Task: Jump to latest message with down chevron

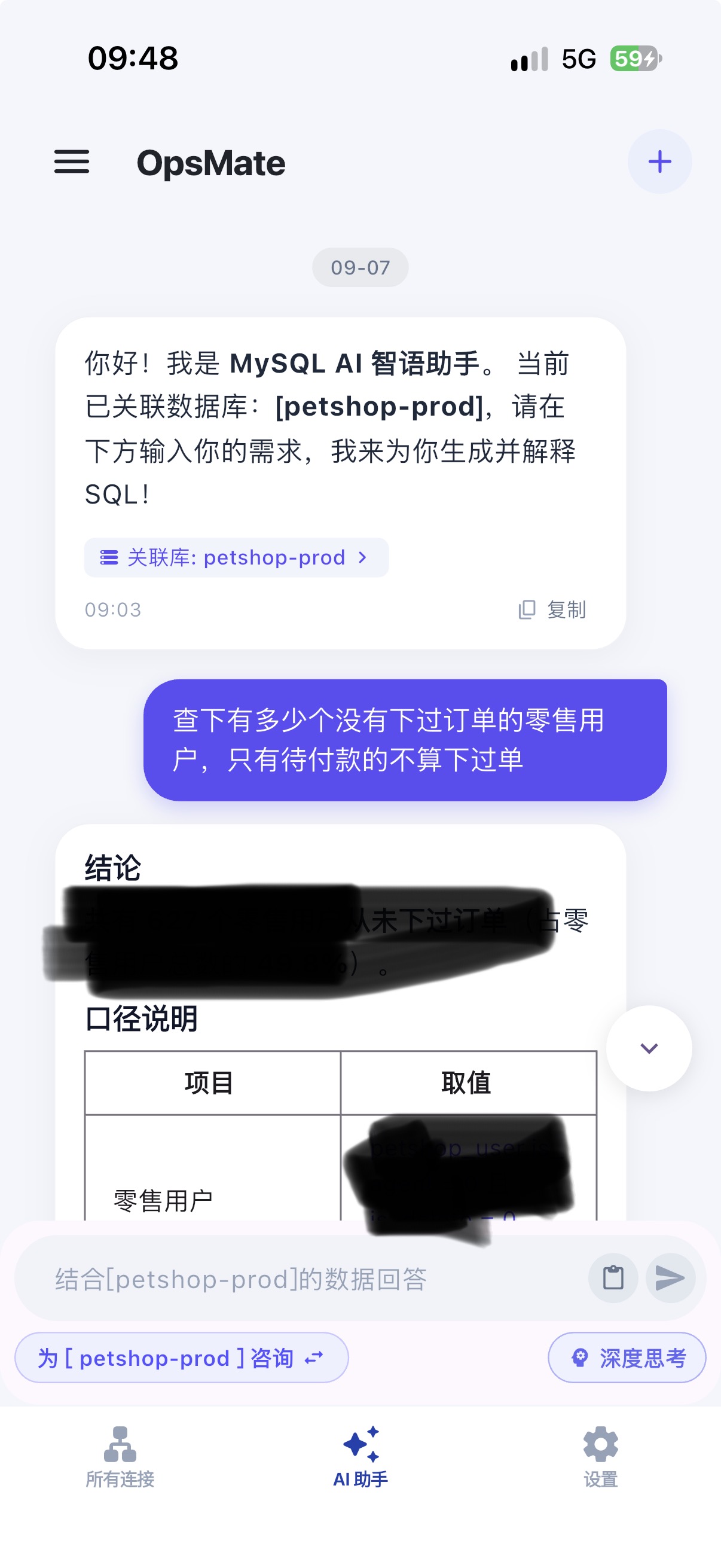Action: pyautogui.click(x=649, y=1048)
